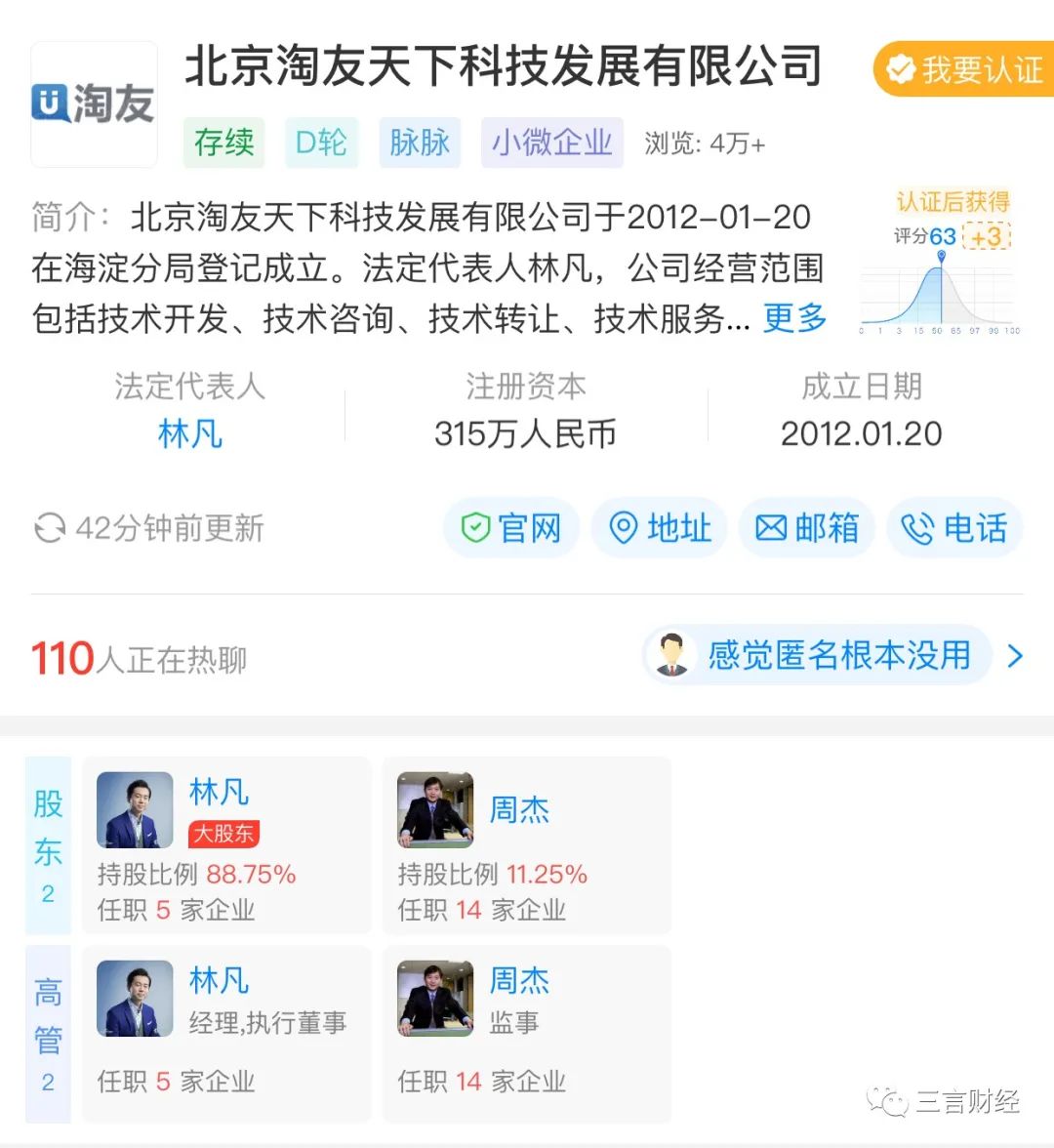Screen dimensions: 1054x1148
Task: Open executive 林凡 经理,执行董事 card
Action: [226, 1034]
